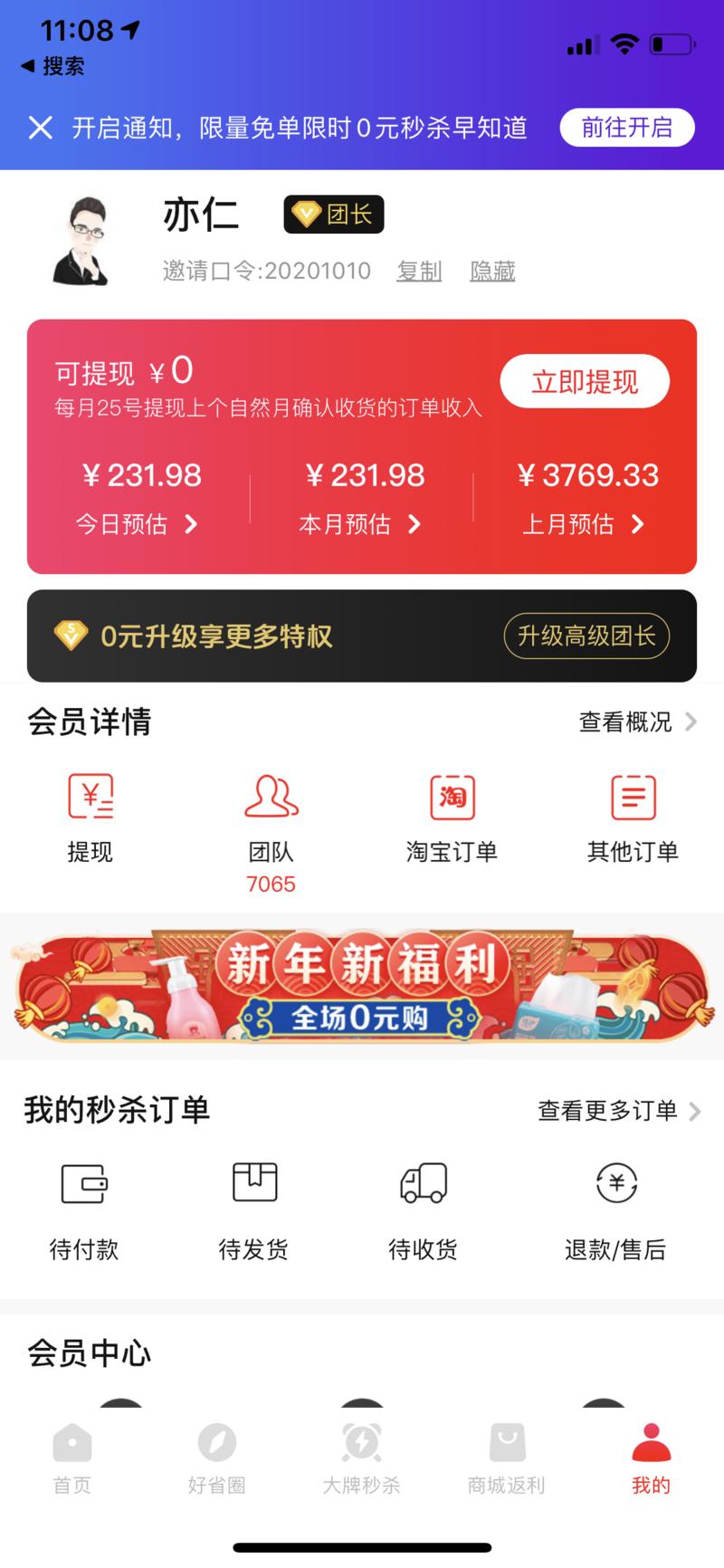View 待发货 awaiting shipment orders
The height and width of the screenshot is (1568, 724).
(253, 1204)
